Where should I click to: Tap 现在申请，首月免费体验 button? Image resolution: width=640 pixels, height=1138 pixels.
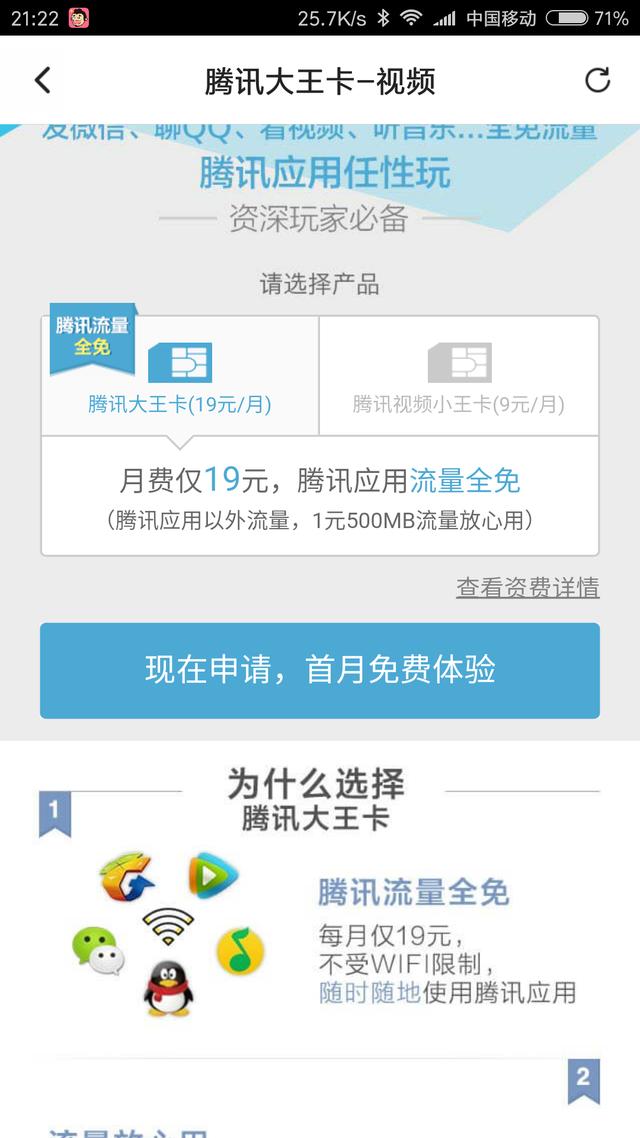(x=320, y=670)
